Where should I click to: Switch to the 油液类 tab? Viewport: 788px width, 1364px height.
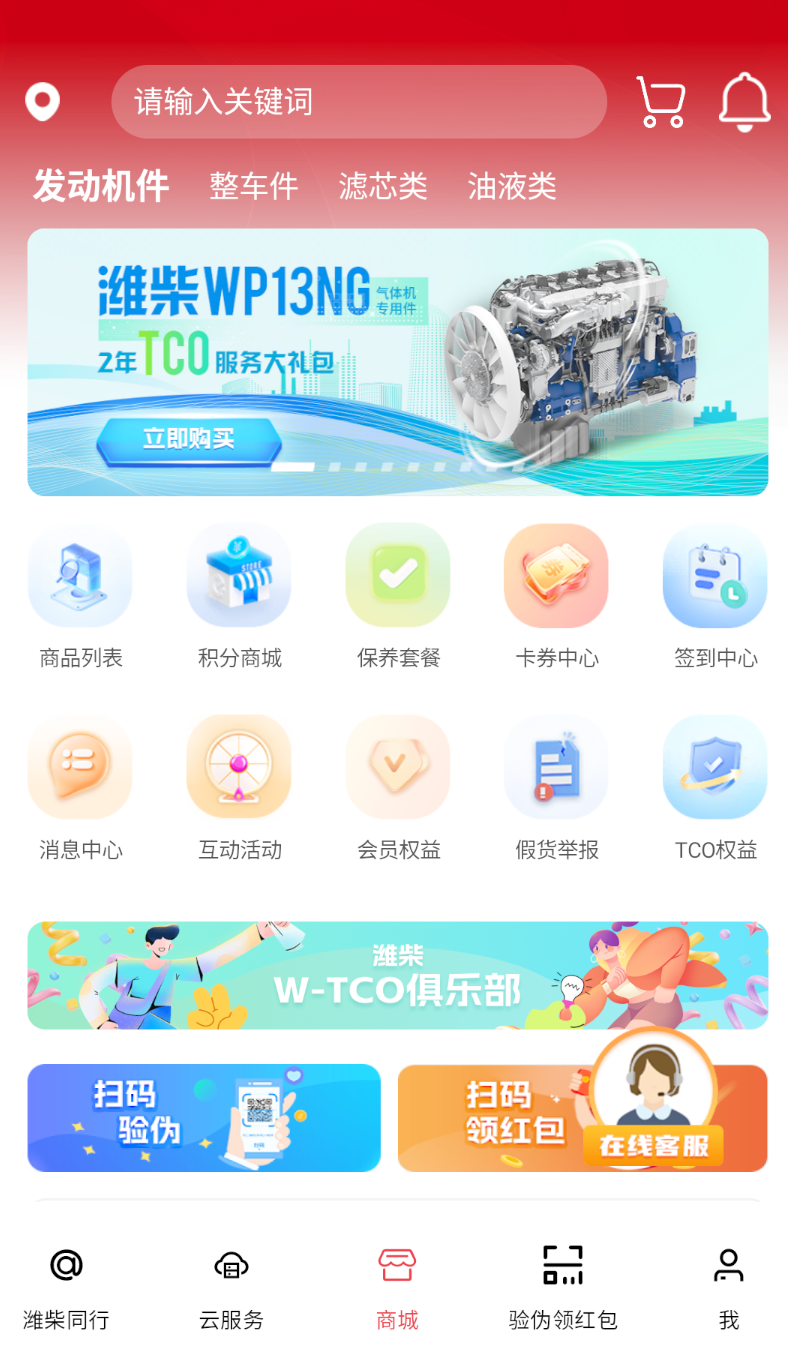pos(512,186)
